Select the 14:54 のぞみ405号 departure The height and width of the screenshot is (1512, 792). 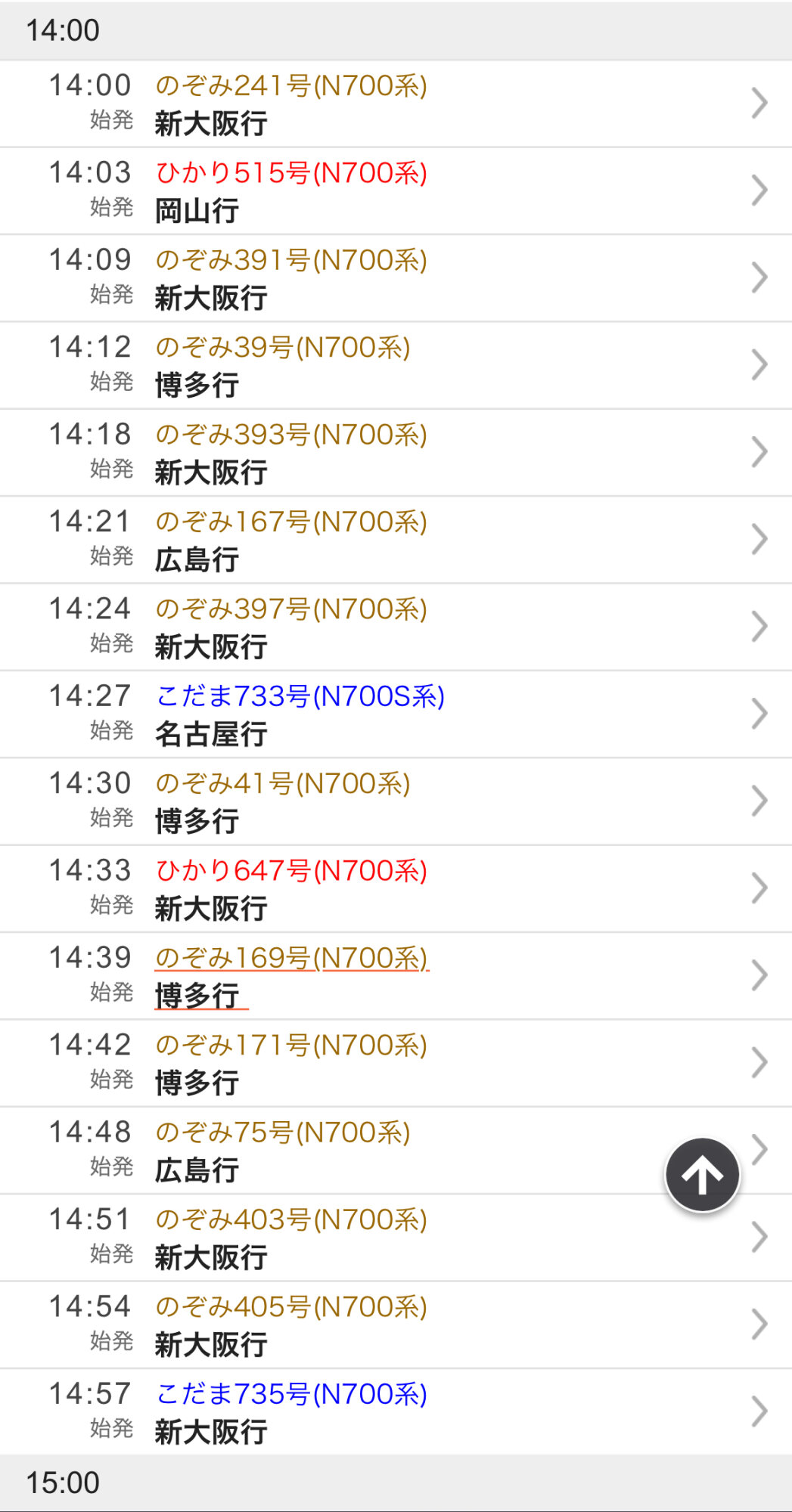coord(378,1325)
